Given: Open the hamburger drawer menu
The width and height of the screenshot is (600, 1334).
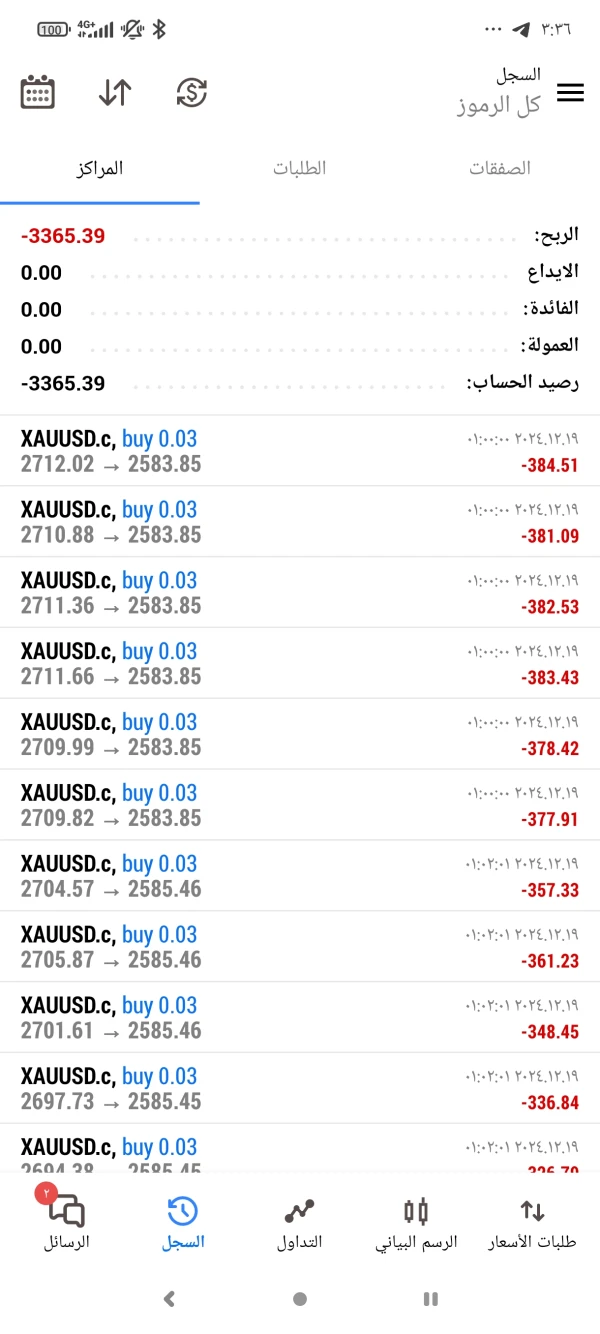Looking at the screenshot, I should [570, 93].
